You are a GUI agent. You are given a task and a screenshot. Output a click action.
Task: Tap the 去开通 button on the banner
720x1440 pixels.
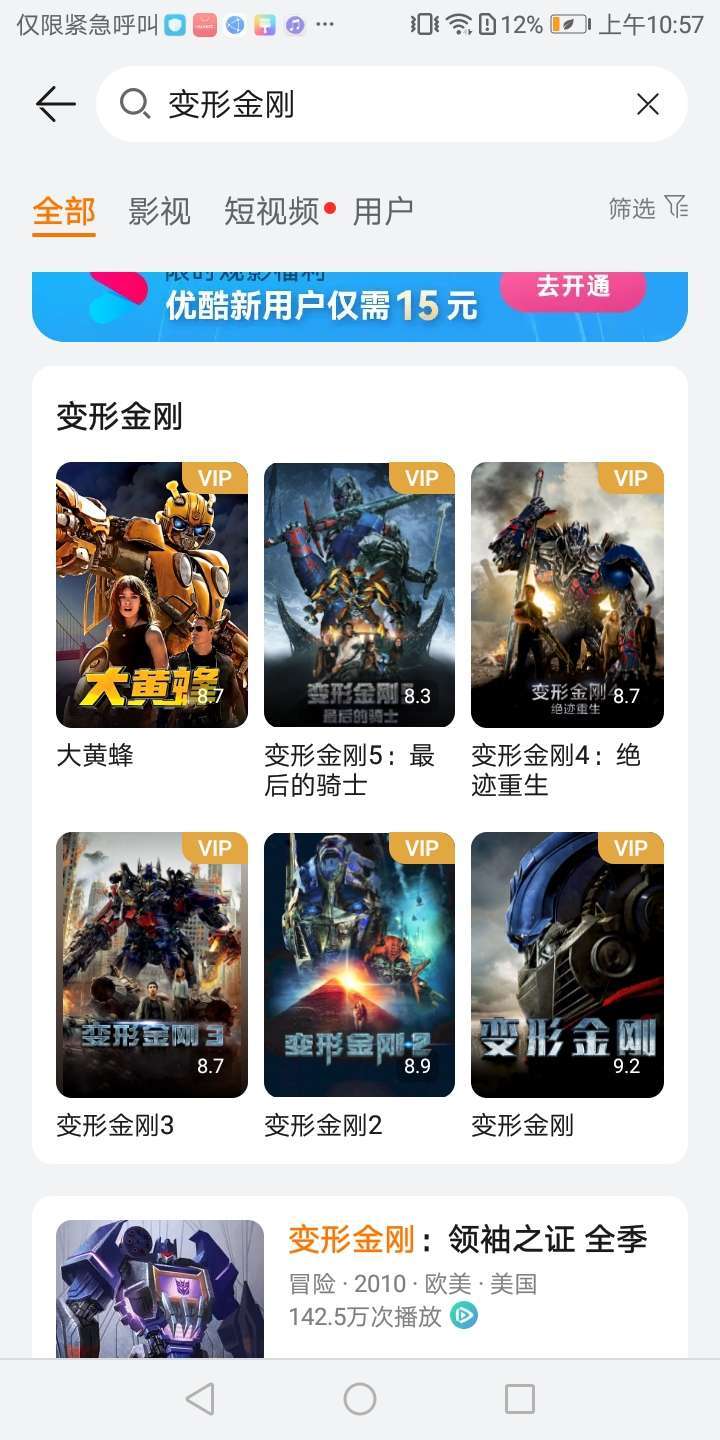573,287
